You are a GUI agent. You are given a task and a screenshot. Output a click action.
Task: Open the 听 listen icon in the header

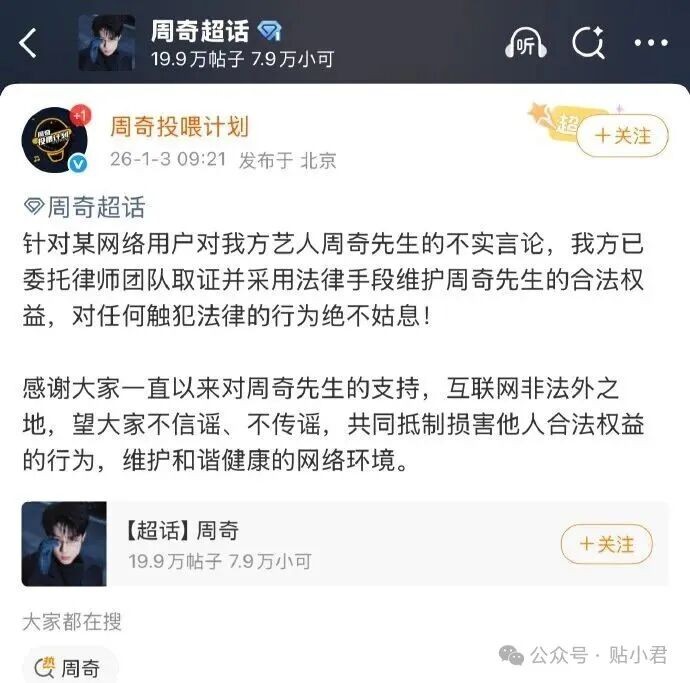click(x=526, y=43)
